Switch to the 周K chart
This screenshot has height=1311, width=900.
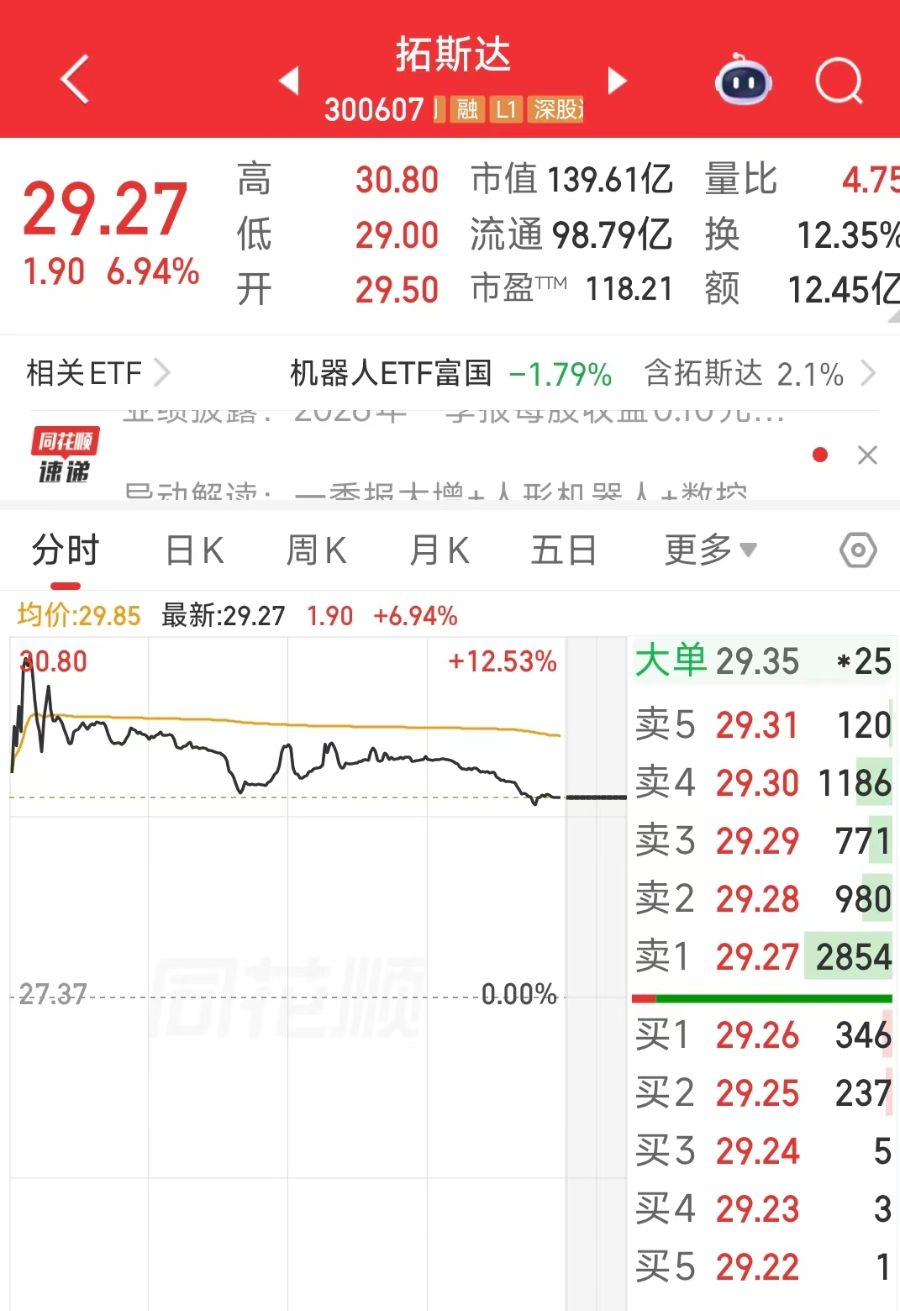[x=316, y=550]
